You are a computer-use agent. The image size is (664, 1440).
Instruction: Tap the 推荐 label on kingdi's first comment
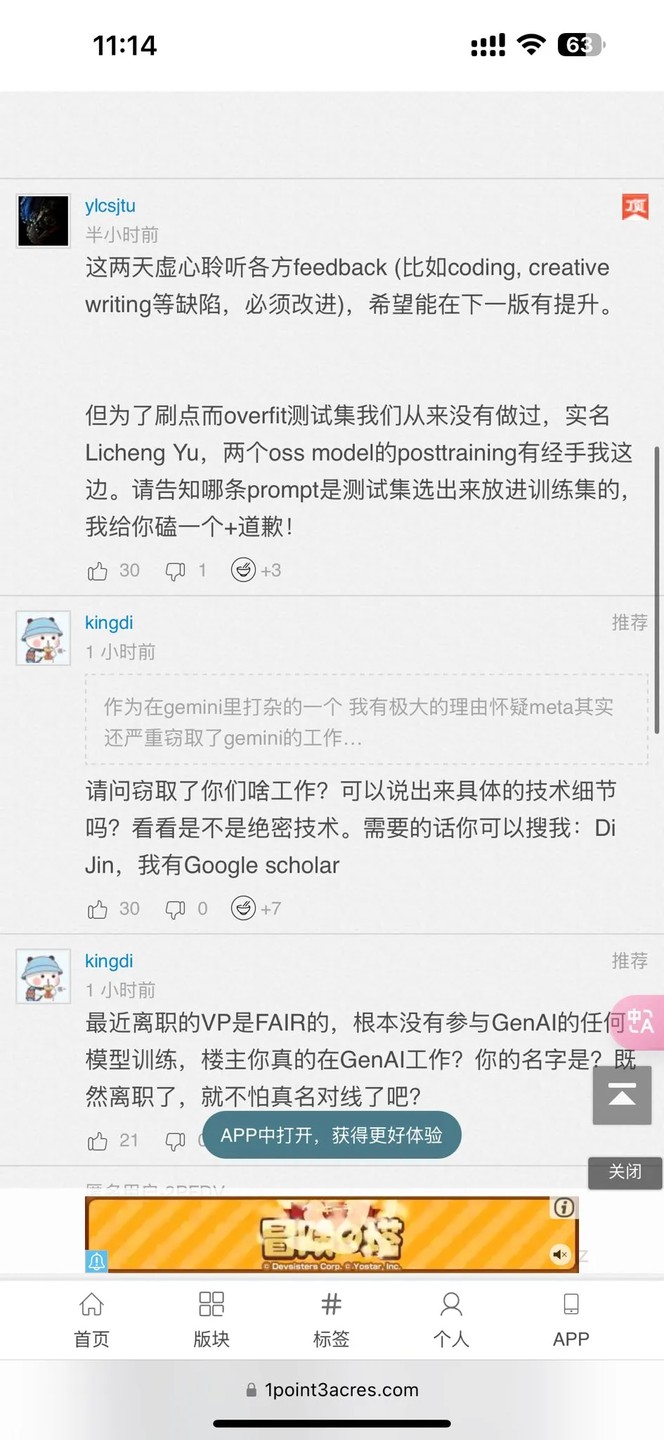click(x=629, y=622)
